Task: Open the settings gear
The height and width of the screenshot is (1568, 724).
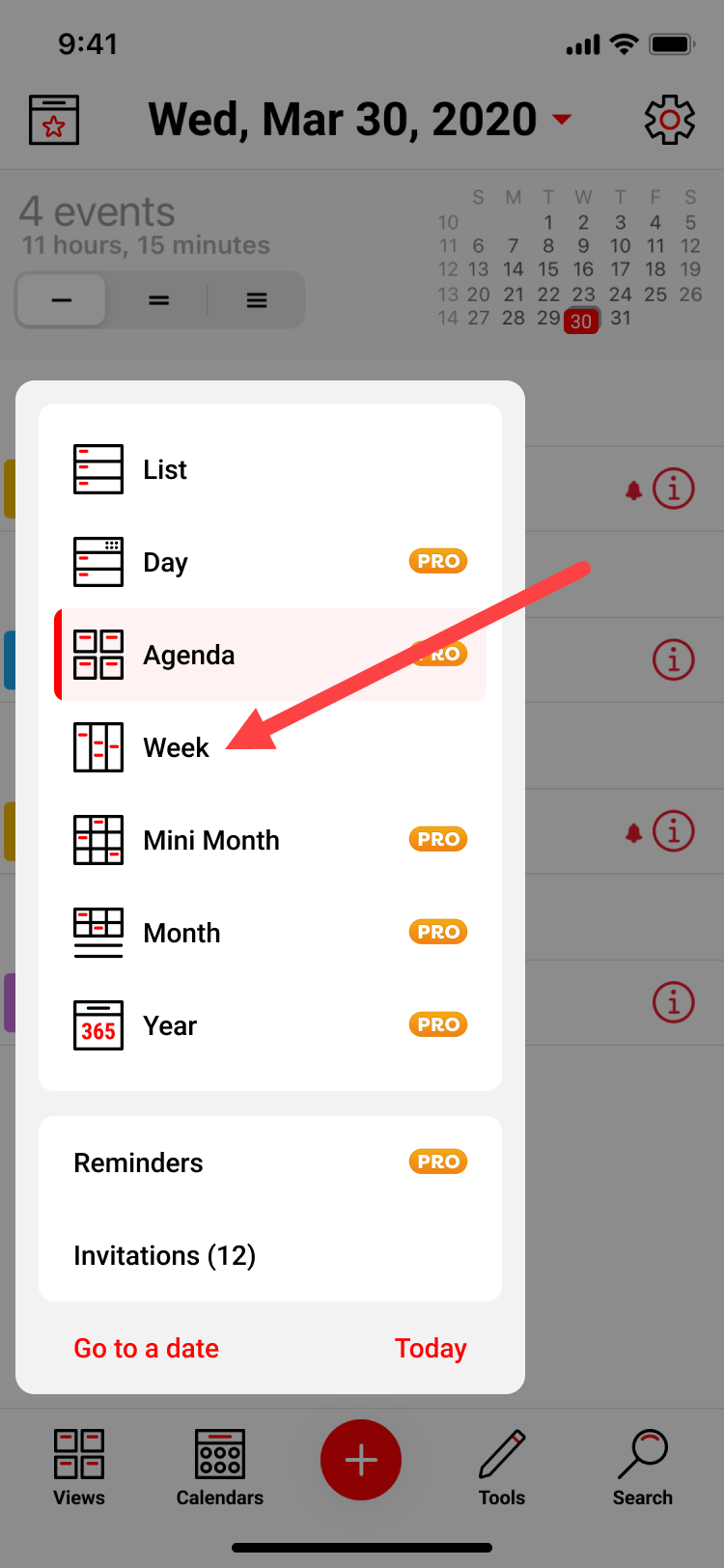Action: click(669, 120)
